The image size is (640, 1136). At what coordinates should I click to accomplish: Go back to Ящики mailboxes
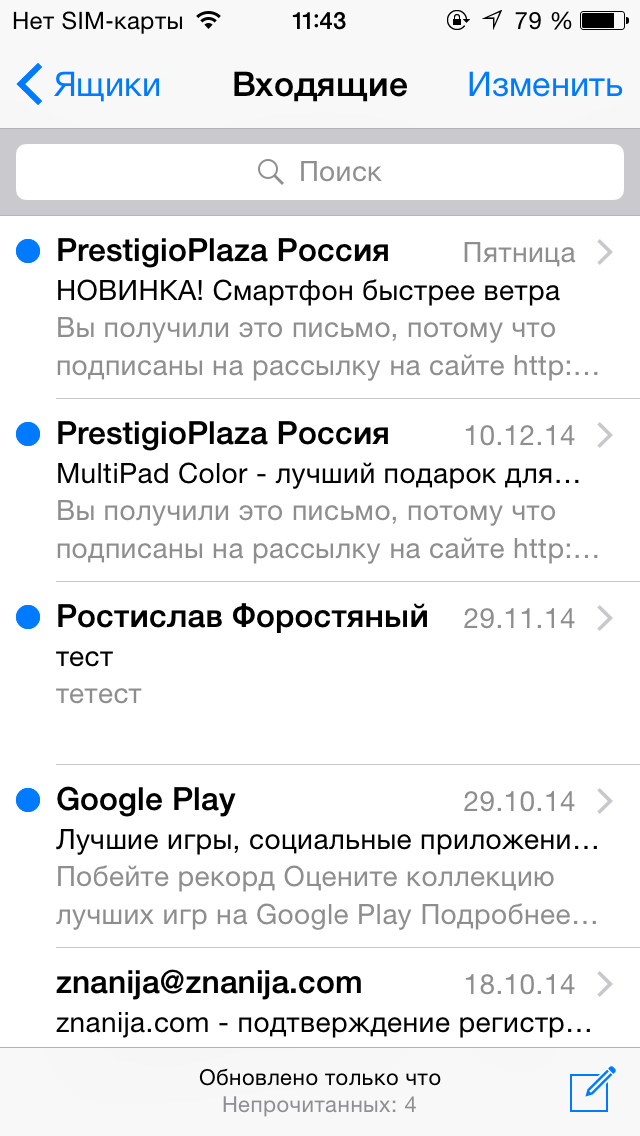88,85
